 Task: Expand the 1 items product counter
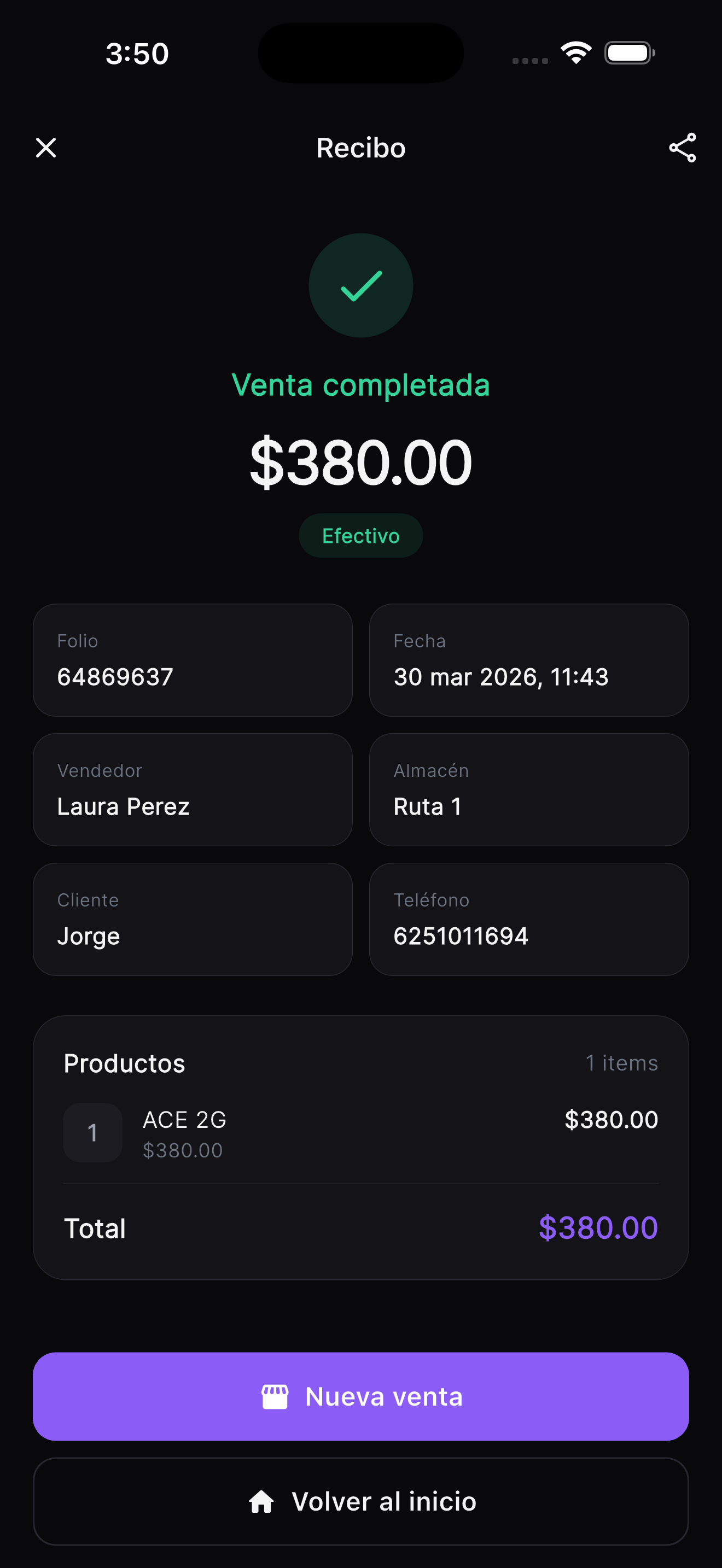tap(621, 1063)
